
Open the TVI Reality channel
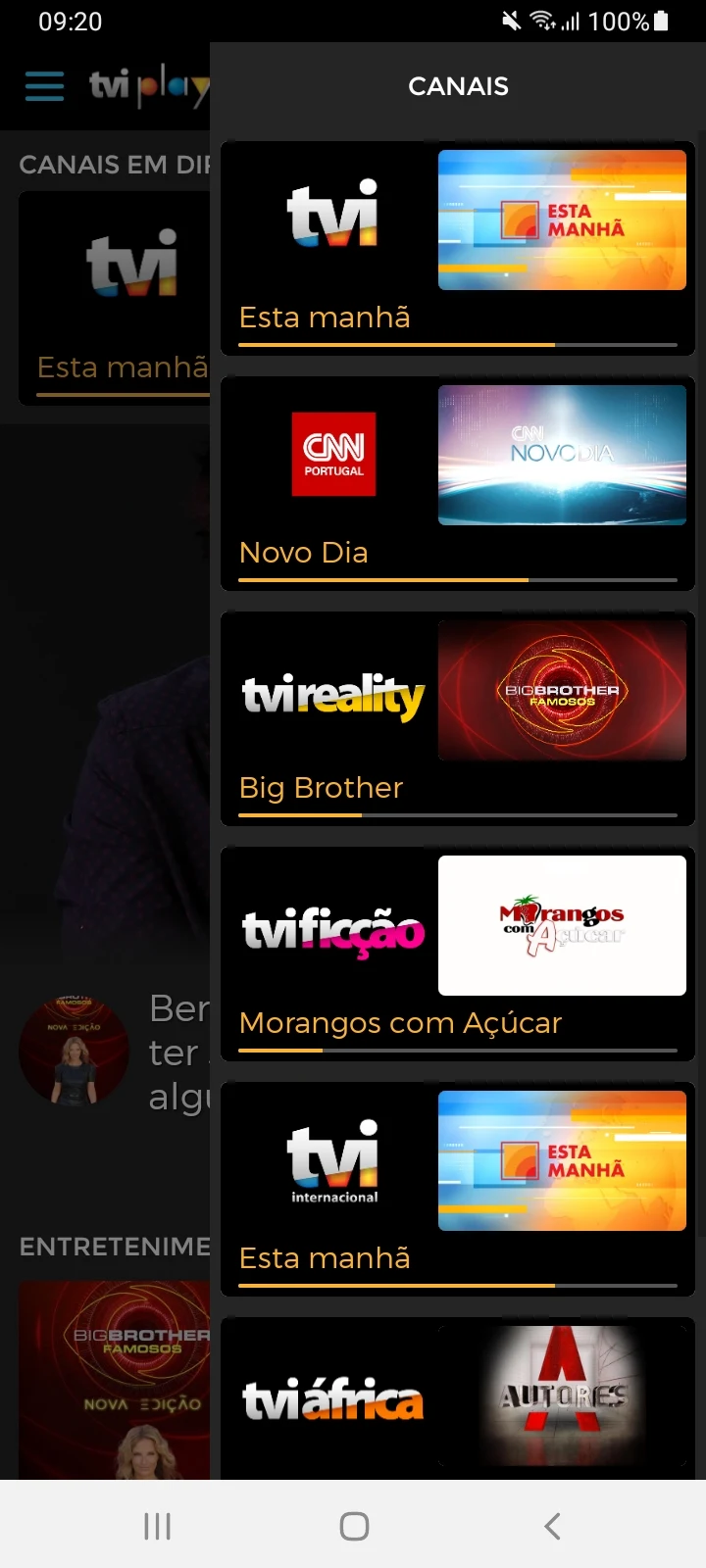(332, 691)
